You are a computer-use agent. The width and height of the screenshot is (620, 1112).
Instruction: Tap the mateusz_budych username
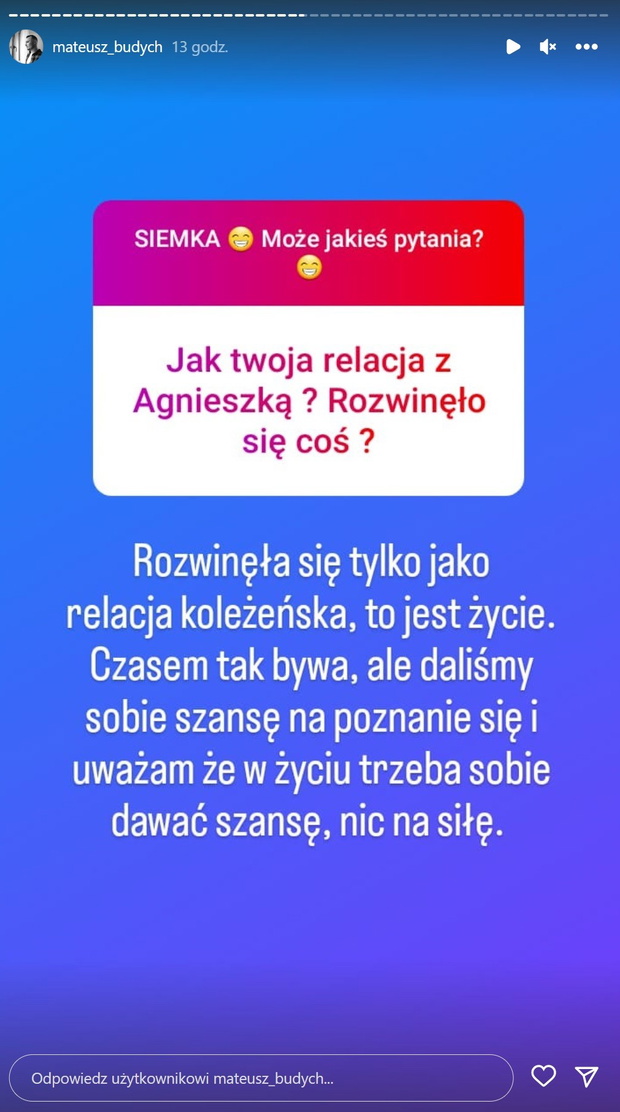[x=107, y=47]
